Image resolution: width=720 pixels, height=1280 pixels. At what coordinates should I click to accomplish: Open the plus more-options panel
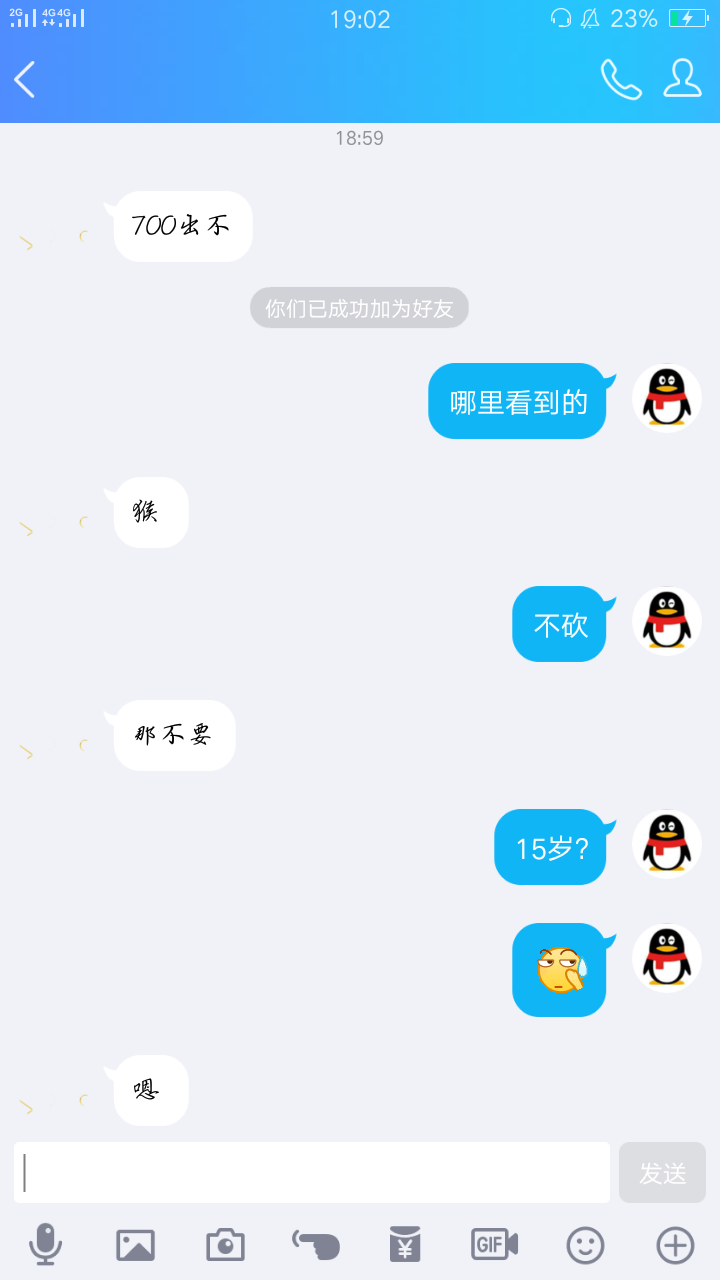[675, 1245]
